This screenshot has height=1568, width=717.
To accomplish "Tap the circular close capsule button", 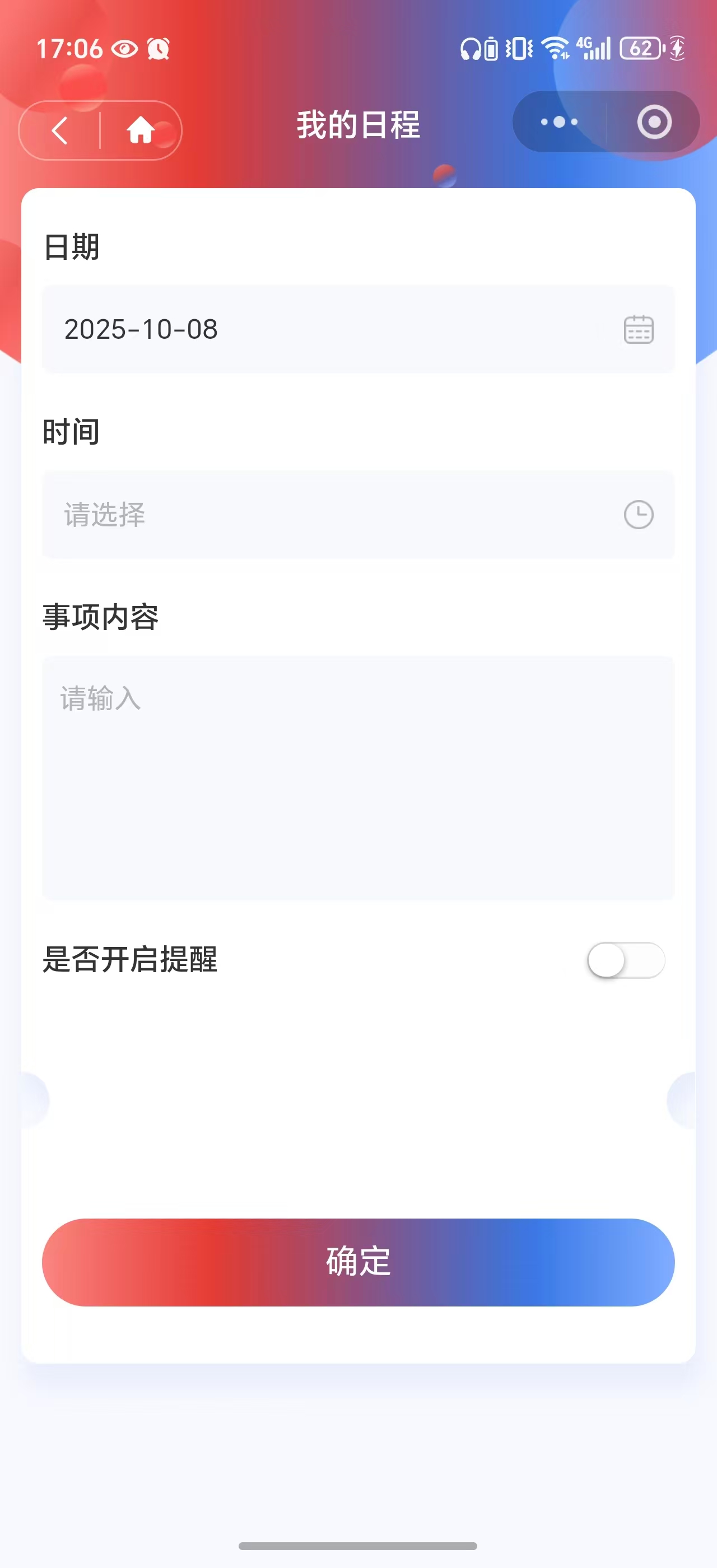I will [654, 122].
